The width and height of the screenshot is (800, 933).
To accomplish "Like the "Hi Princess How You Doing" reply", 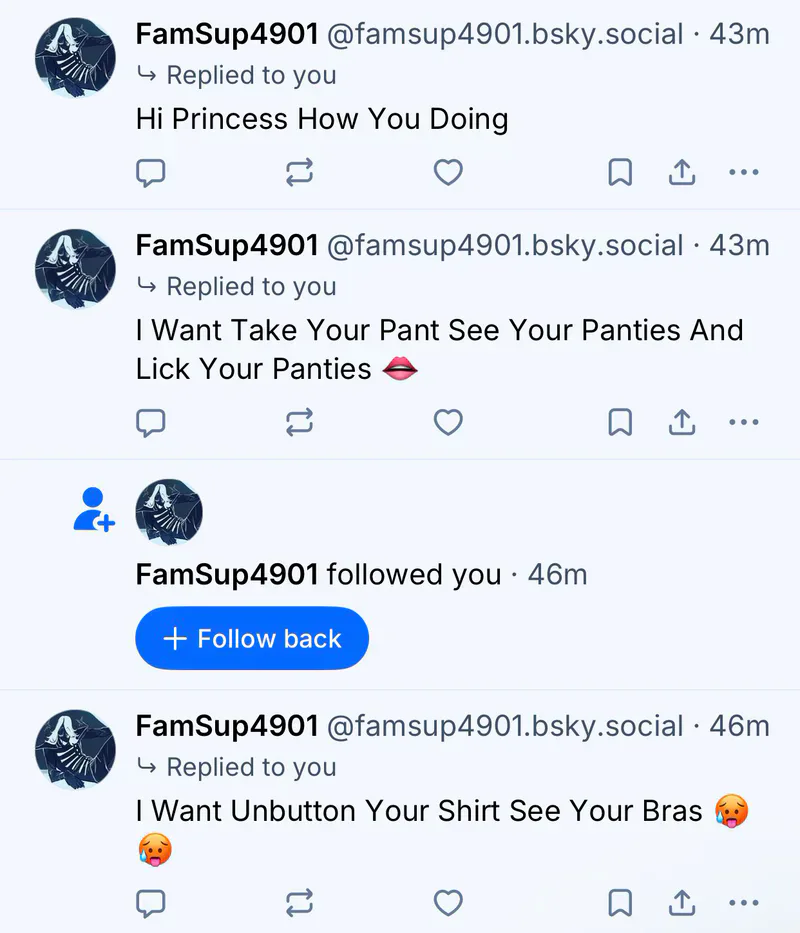I will [448, 173].
